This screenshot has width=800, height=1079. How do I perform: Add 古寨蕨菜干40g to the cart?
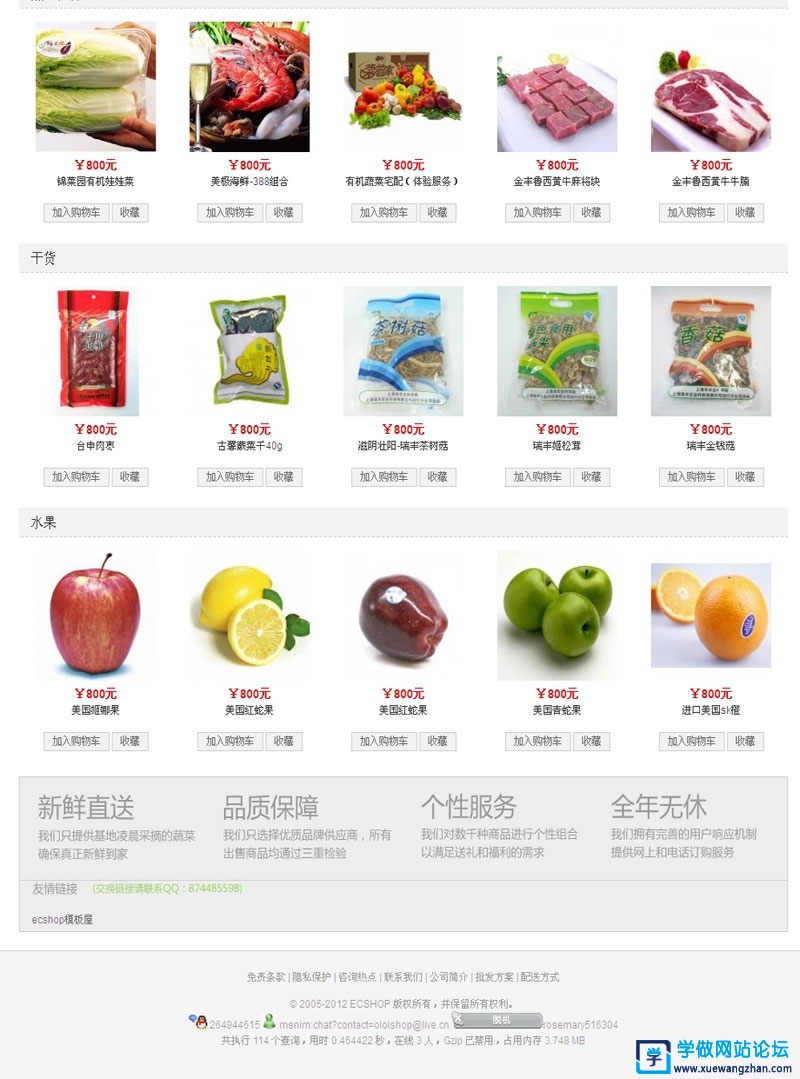tap(230, 477)
